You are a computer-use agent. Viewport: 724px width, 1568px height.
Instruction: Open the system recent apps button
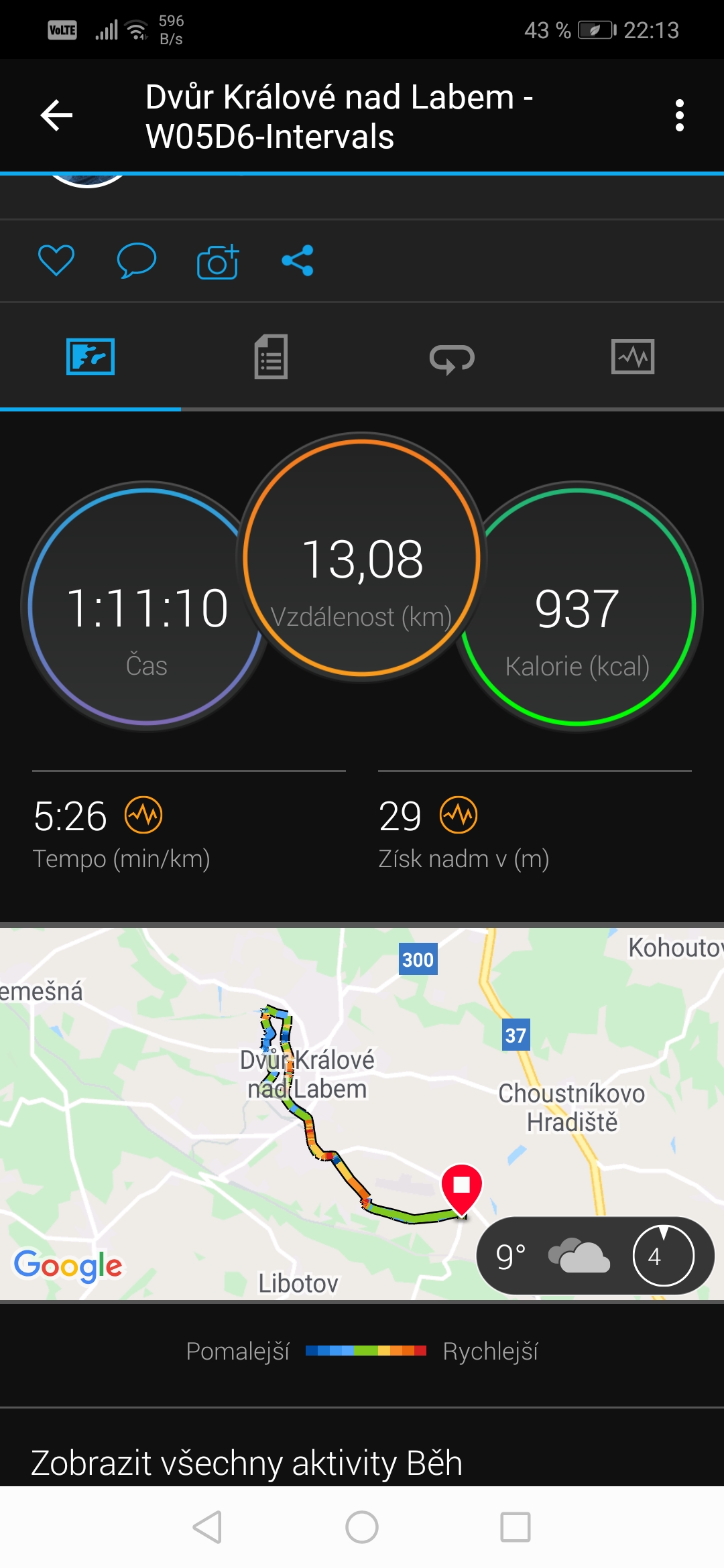516,1528
